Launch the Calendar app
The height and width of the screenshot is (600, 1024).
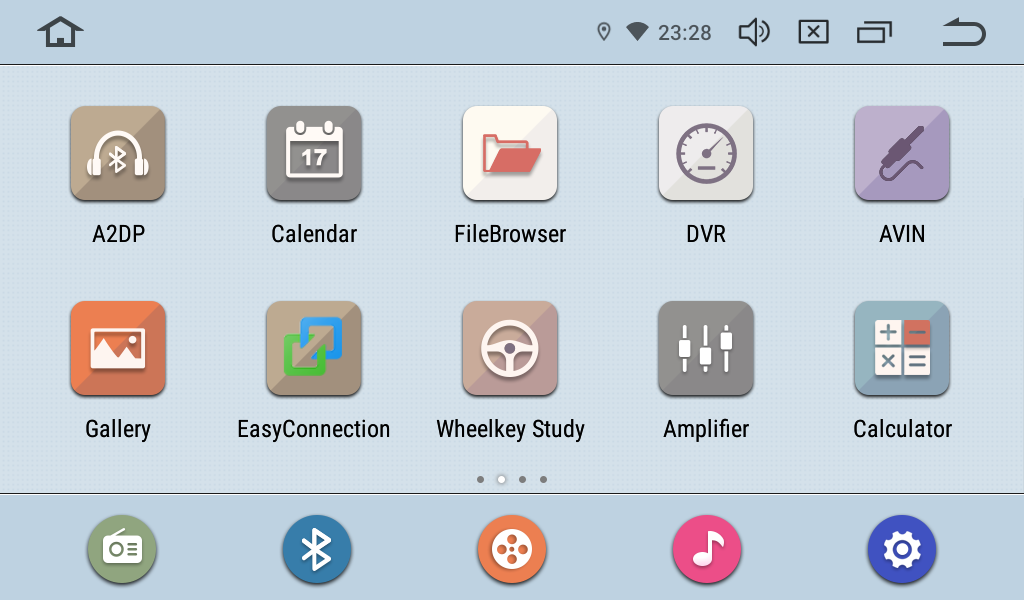[314, 154]
